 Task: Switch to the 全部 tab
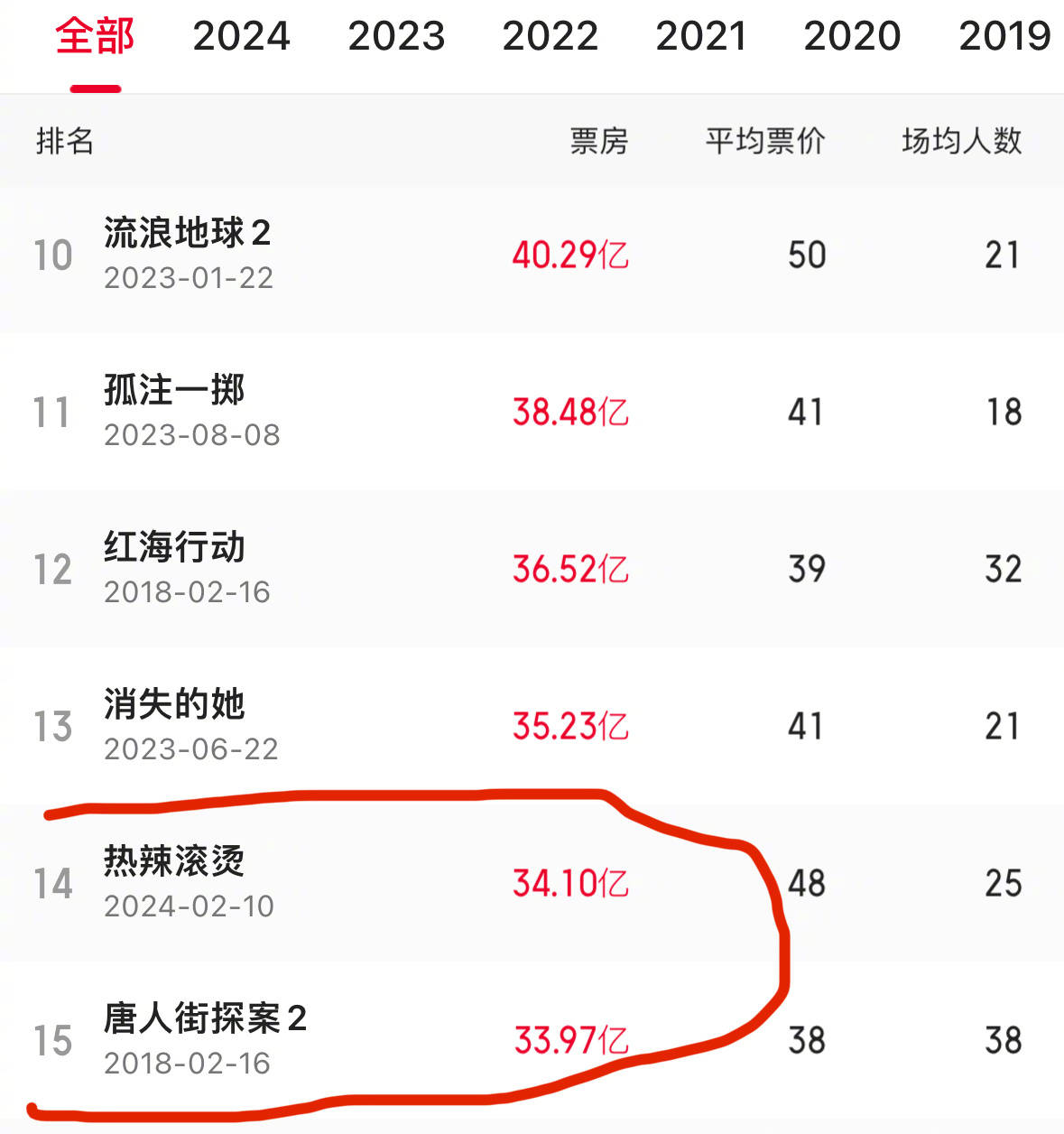click(x=95, y=37)
